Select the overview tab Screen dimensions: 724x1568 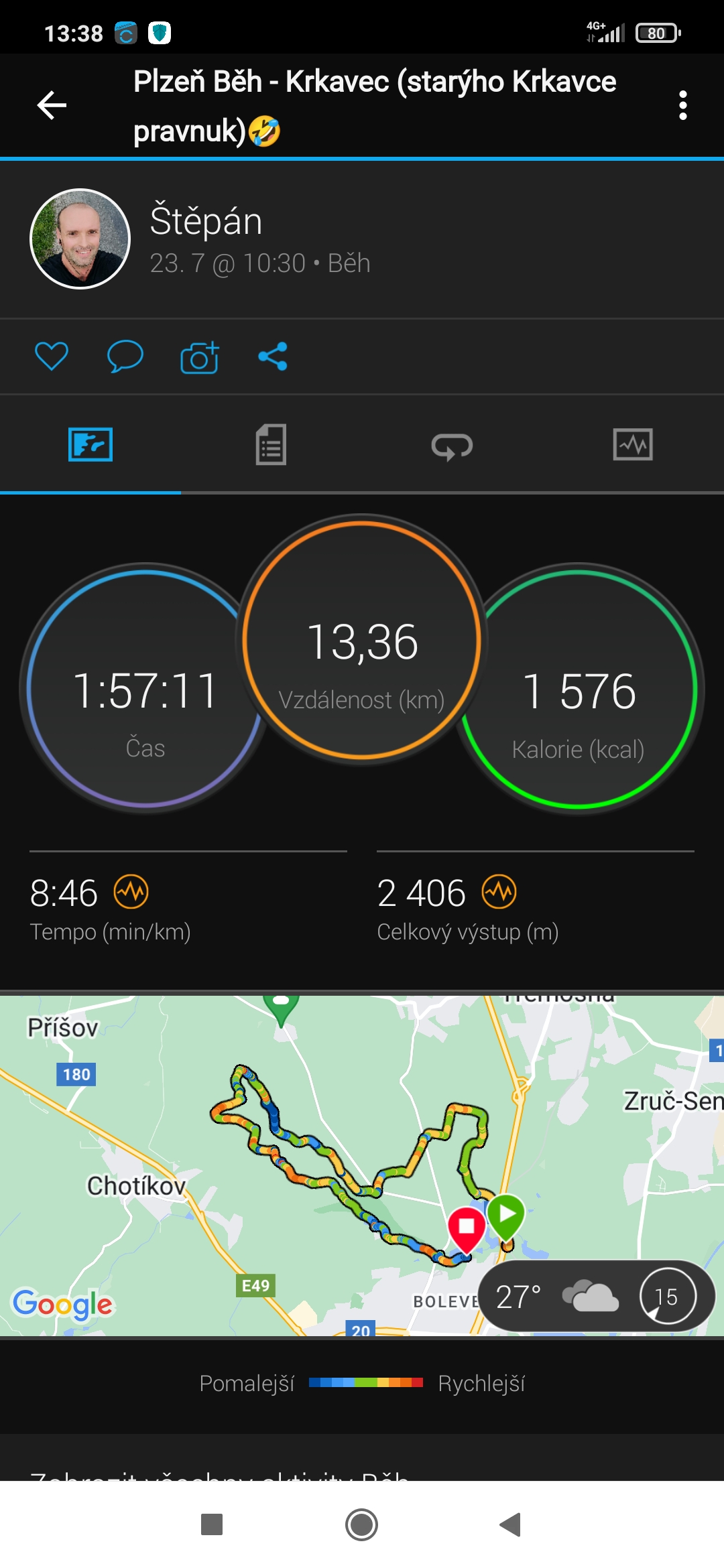pyautogui.click(x=90, y=444)
